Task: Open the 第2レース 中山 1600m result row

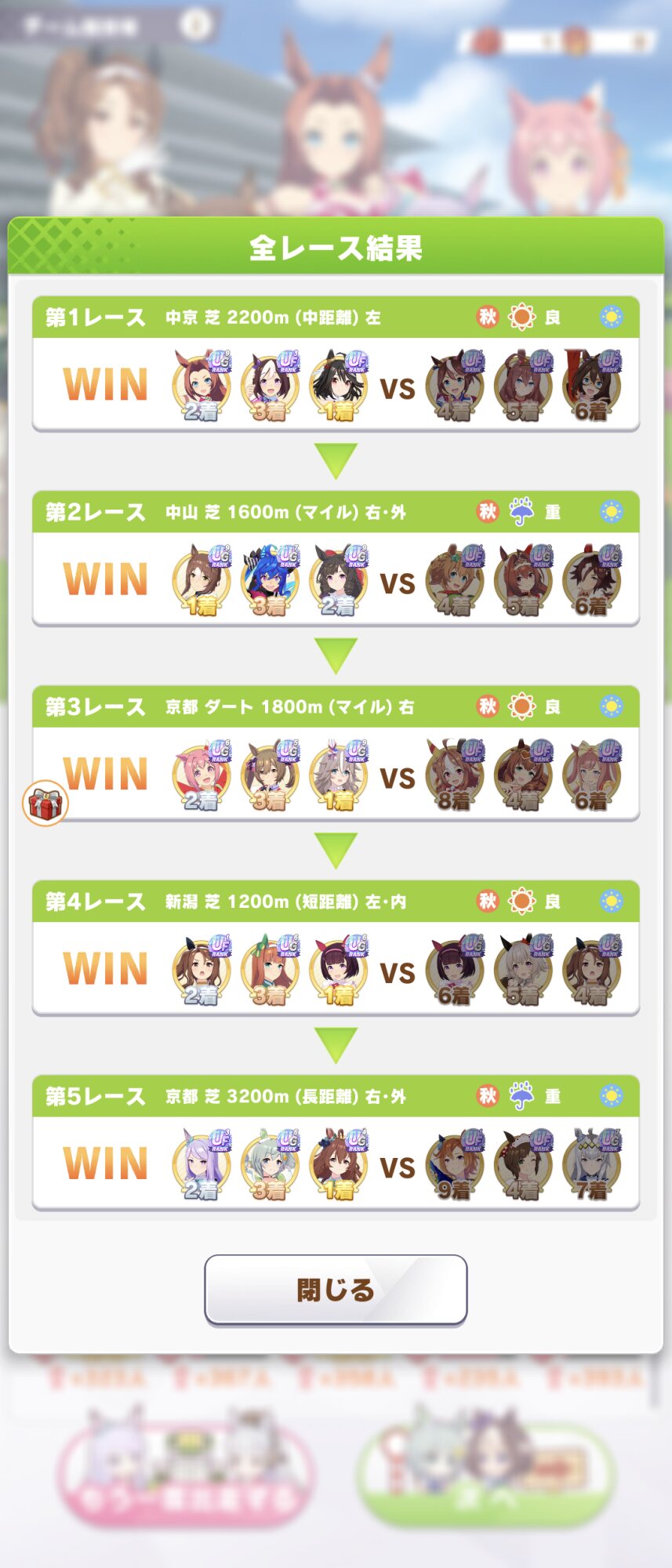Action: [336, 558]
